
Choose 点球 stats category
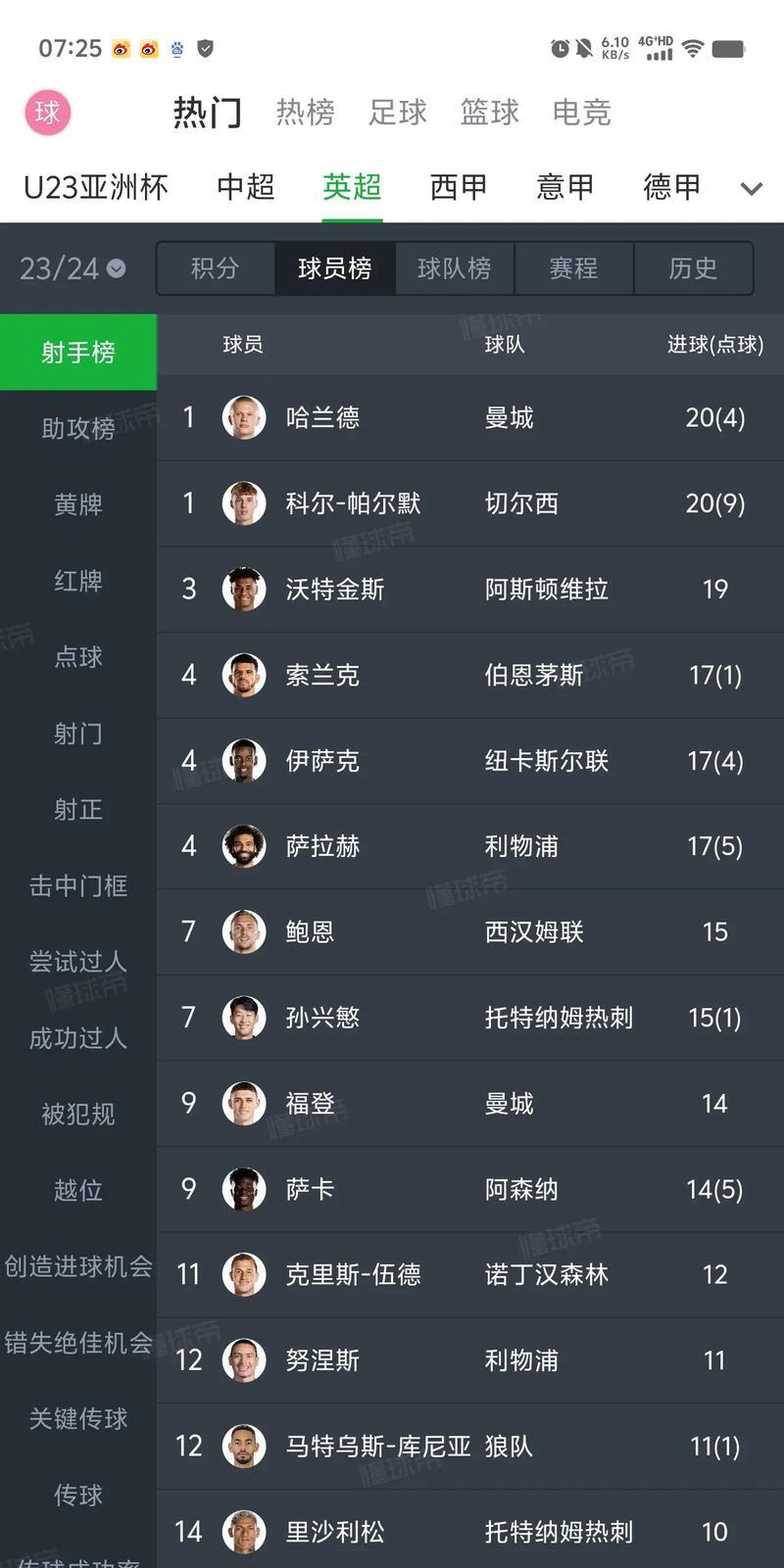coord(78,657)
